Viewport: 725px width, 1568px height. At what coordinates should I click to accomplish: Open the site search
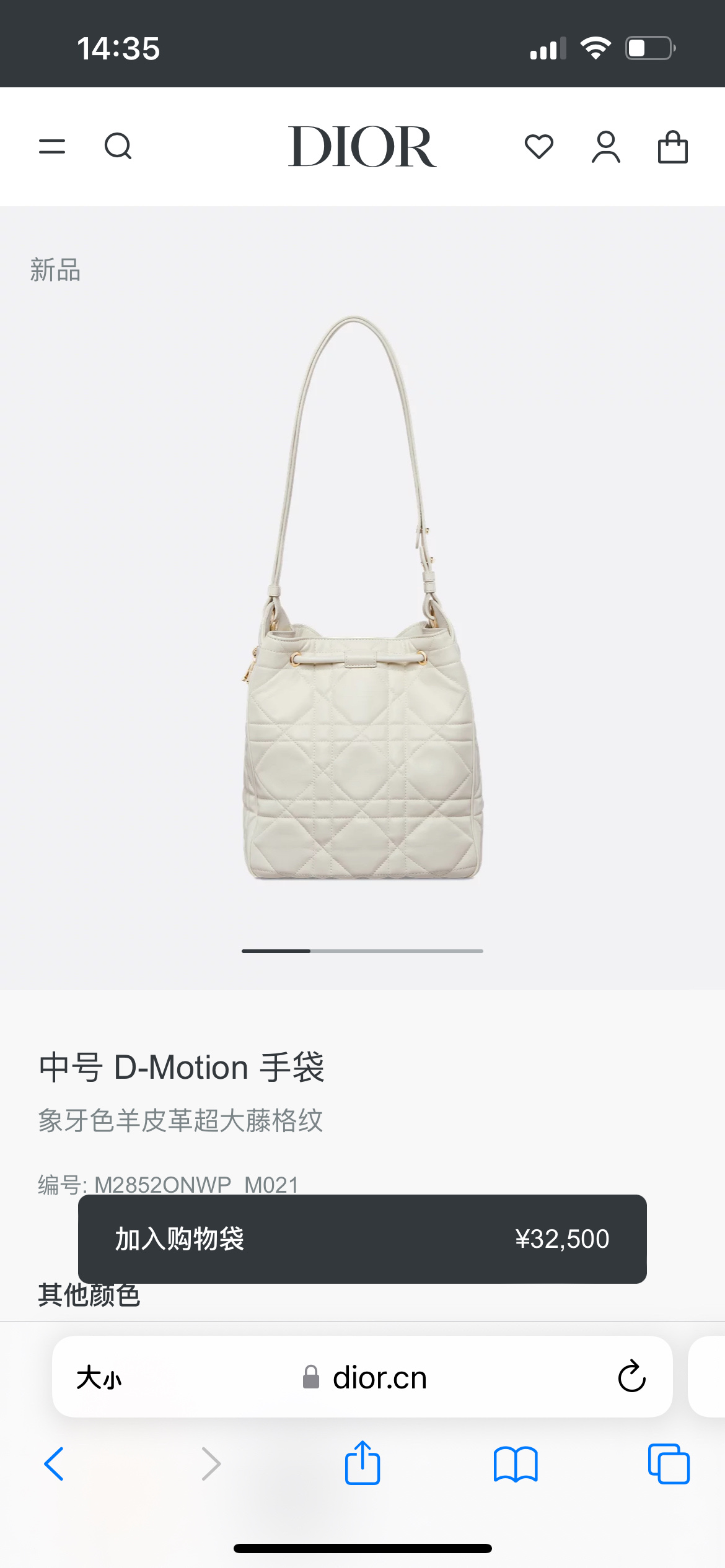(x=118, y=147)
